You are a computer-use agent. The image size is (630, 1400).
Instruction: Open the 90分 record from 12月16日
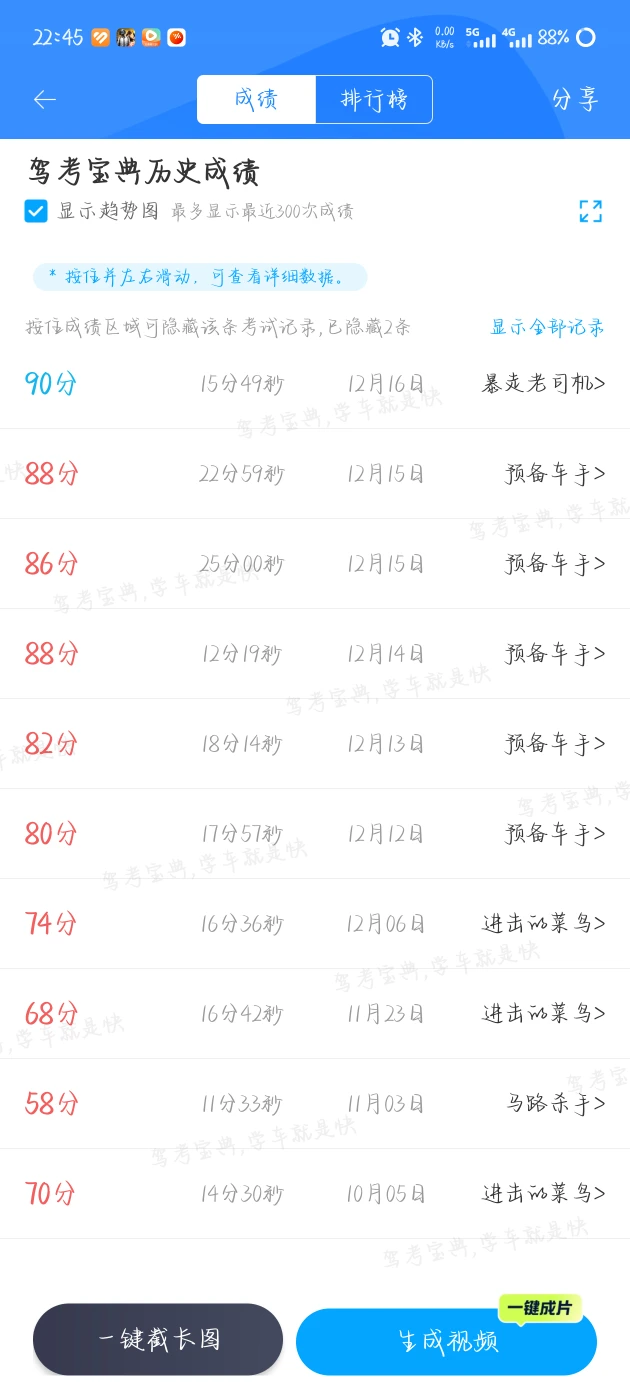pos(315,384)
